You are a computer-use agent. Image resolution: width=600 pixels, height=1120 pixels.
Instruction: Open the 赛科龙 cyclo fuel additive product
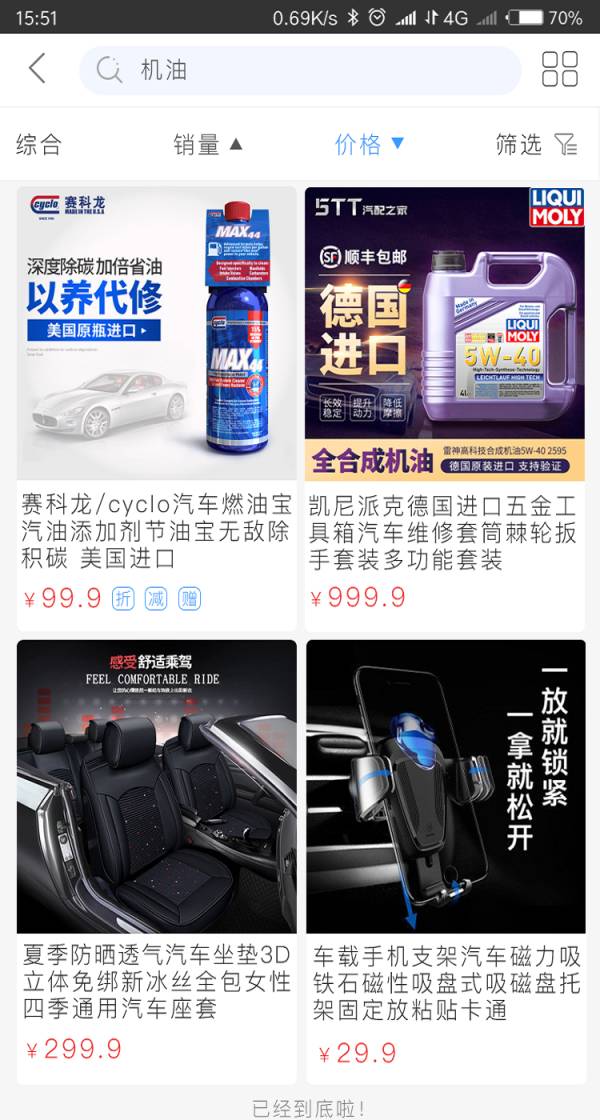coord(156,409)
